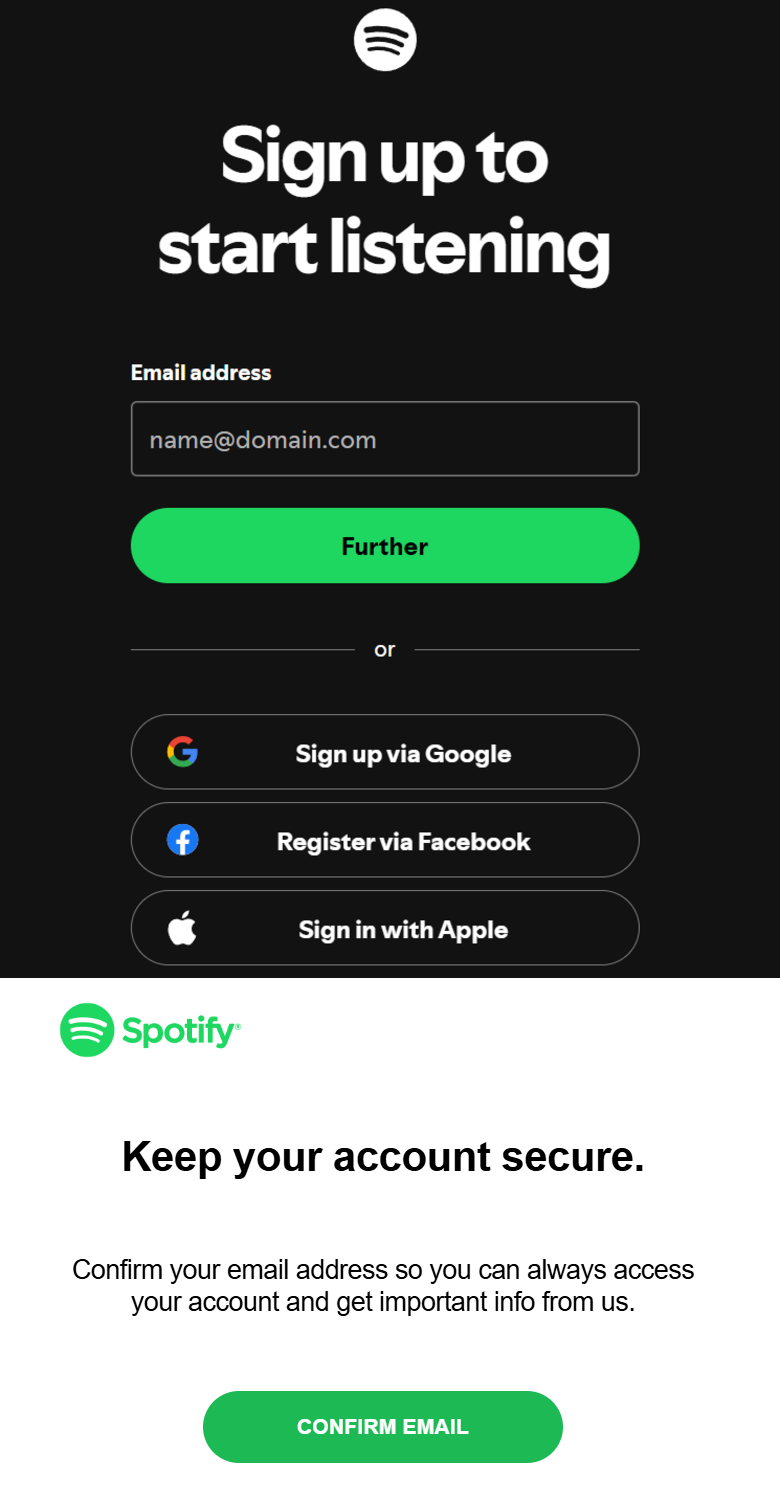Tap the green Further button
The width and height of the screenshot is (780, 1510).
(x=385, y=546)
